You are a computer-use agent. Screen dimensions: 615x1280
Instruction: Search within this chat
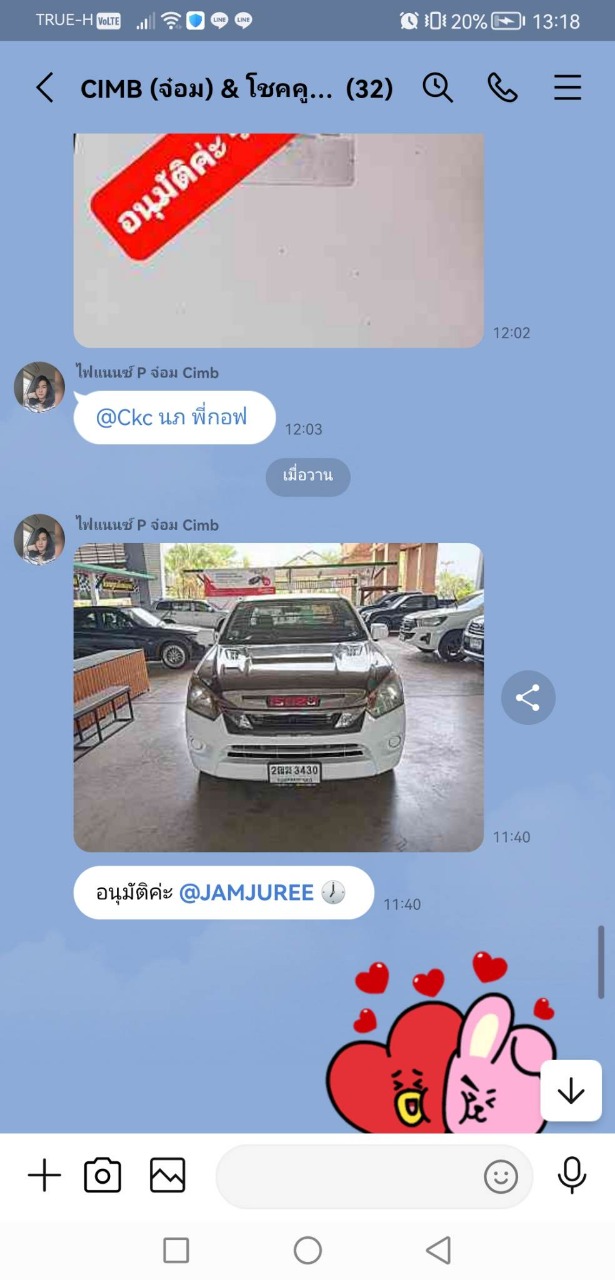pyautogui.click(x=437, y=88)
